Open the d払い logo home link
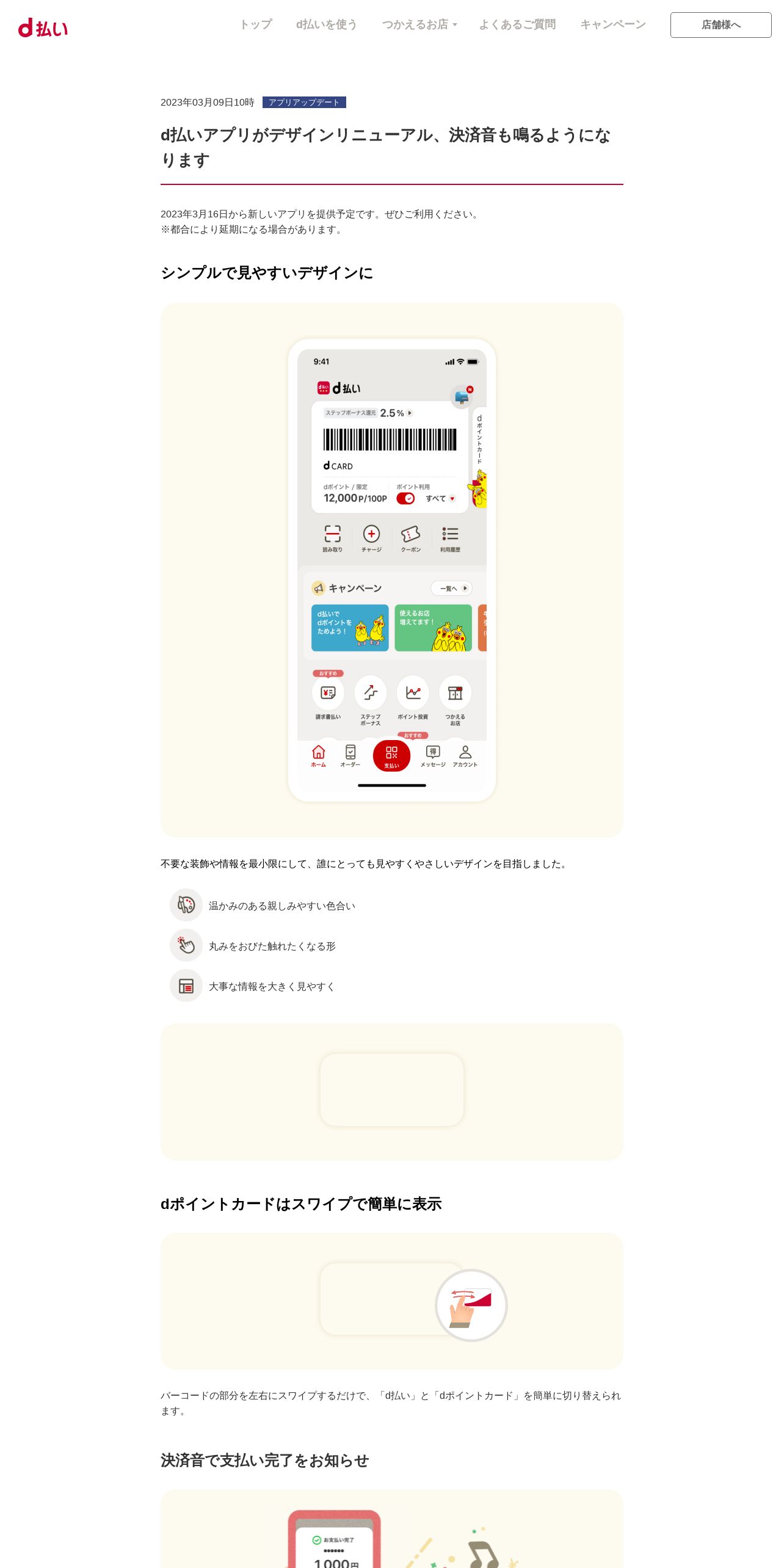The width and height of the screenshot is (784, 1568). coord(43,27)
